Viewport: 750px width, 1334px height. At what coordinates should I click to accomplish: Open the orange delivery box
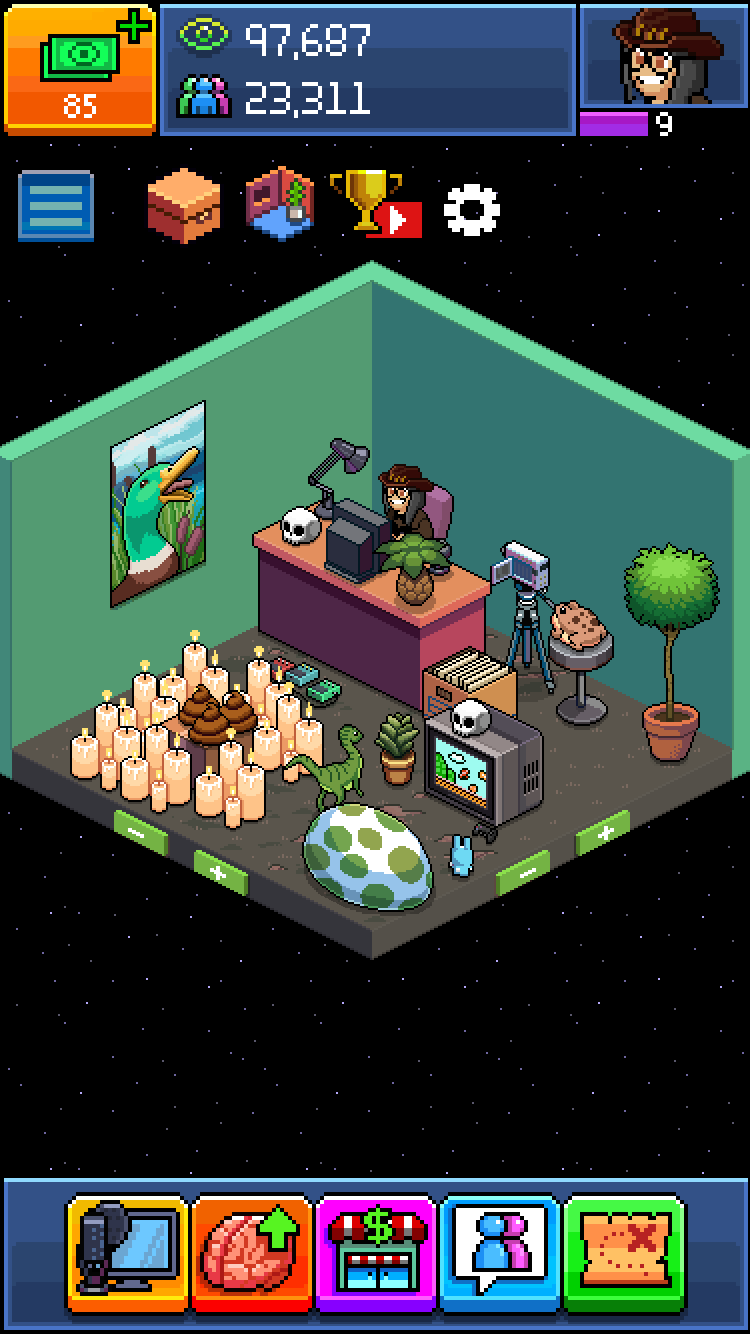(184, 205)
